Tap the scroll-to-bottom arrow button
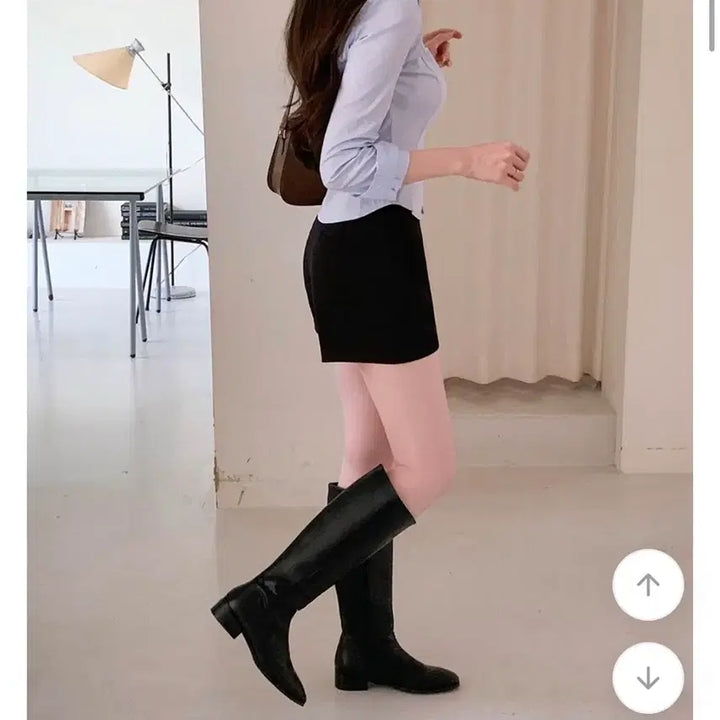 point(648,677)
